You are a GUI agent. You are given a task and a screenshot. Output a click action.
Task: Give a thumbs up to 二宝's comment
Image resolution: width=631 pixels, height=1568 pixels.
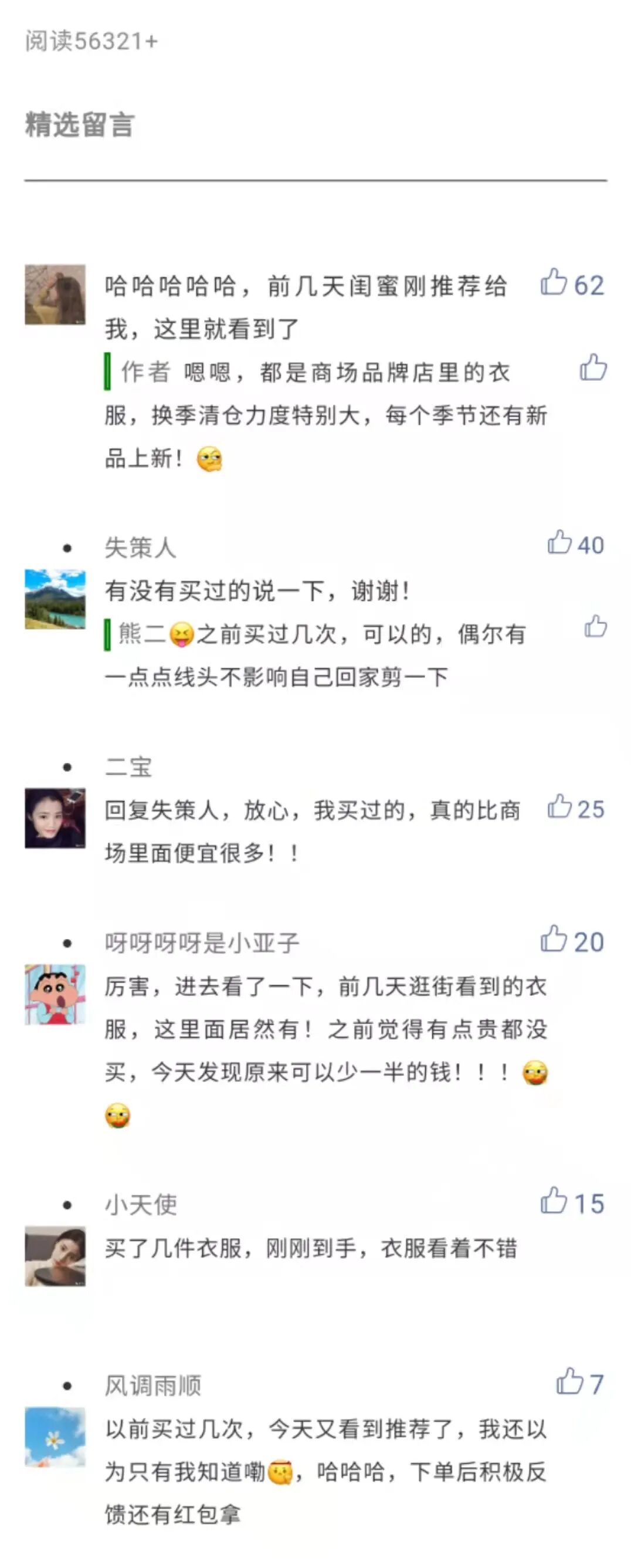pos(560,807)
